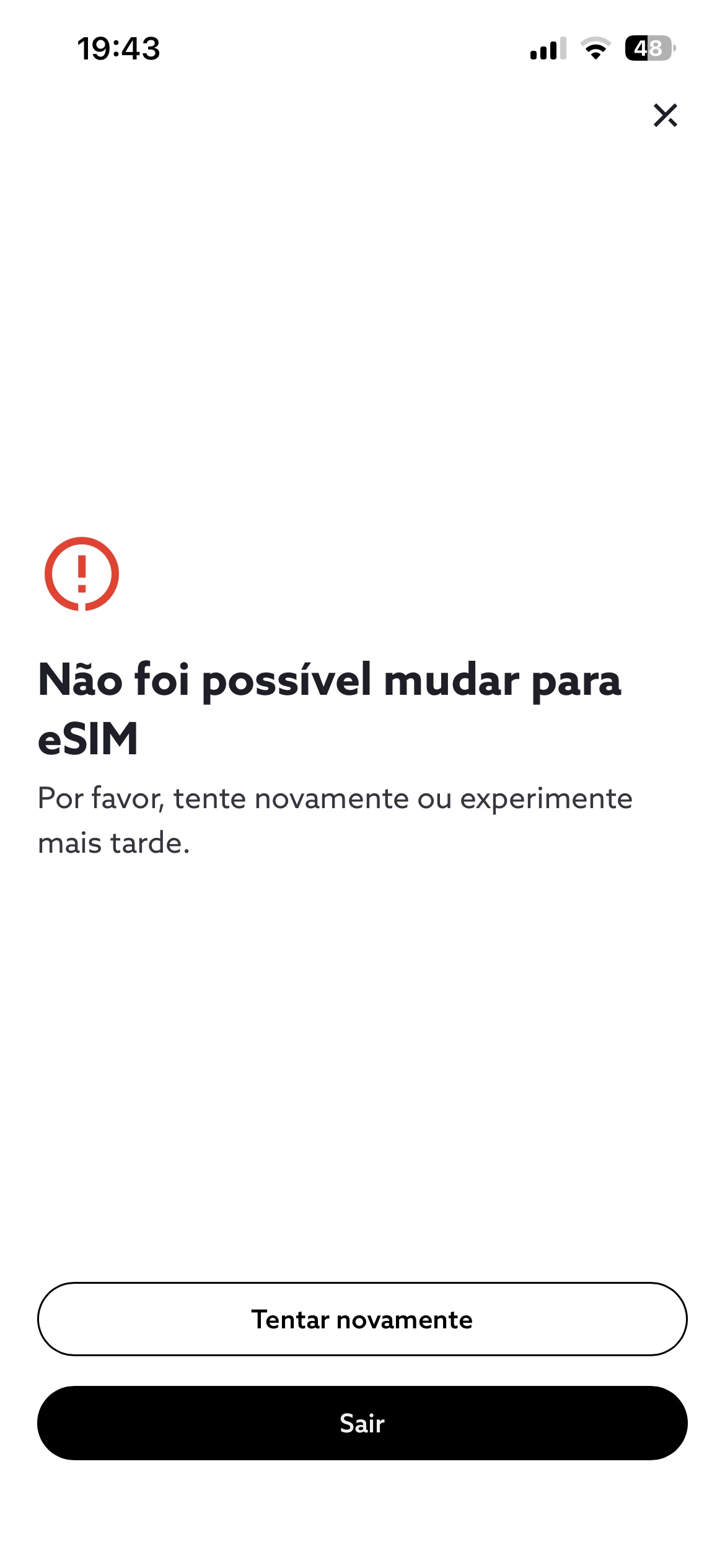Close the eSIM error screen
Screen dimensions: 725x1568
pos(665,115)
